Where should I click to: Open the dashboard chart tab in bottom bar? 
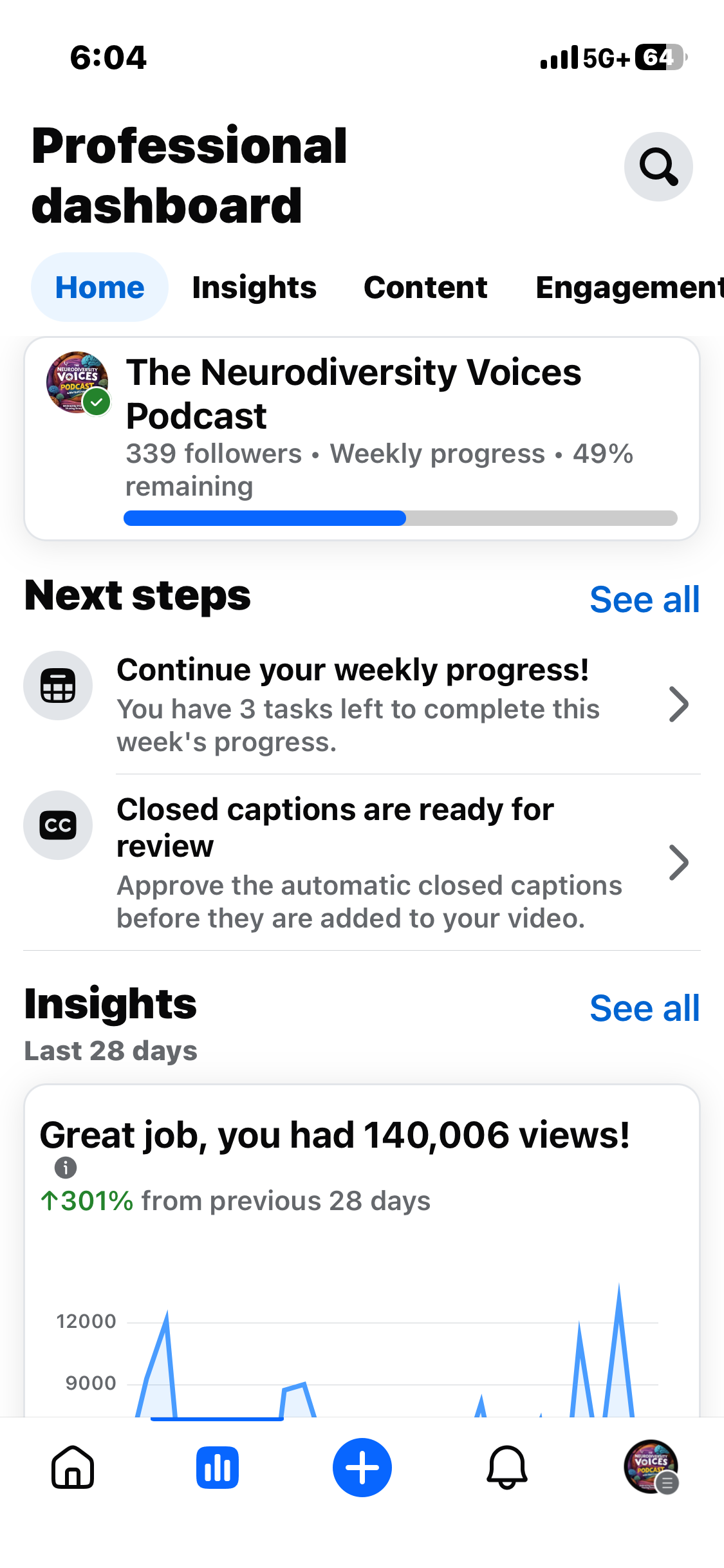pyautogui.click(x=218, y=1468)
